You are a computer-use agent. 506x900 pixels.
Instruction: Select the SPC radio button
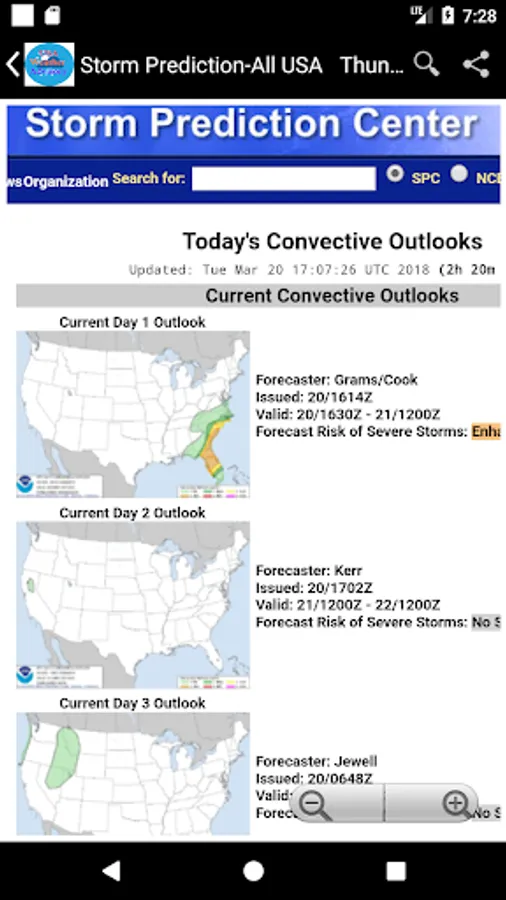click(395, 174)
